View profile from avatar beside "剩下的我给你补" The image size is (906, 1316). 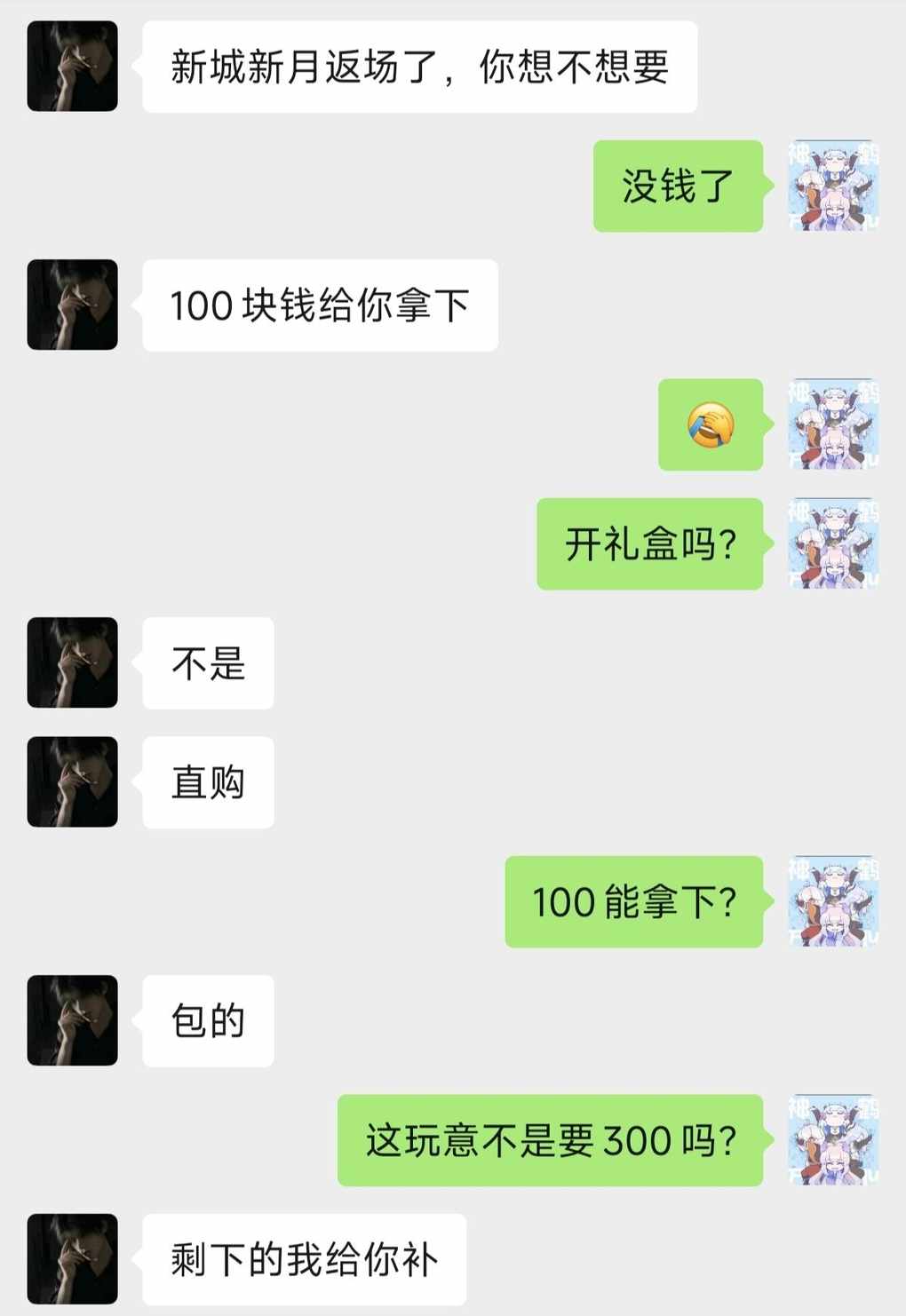72,1258
